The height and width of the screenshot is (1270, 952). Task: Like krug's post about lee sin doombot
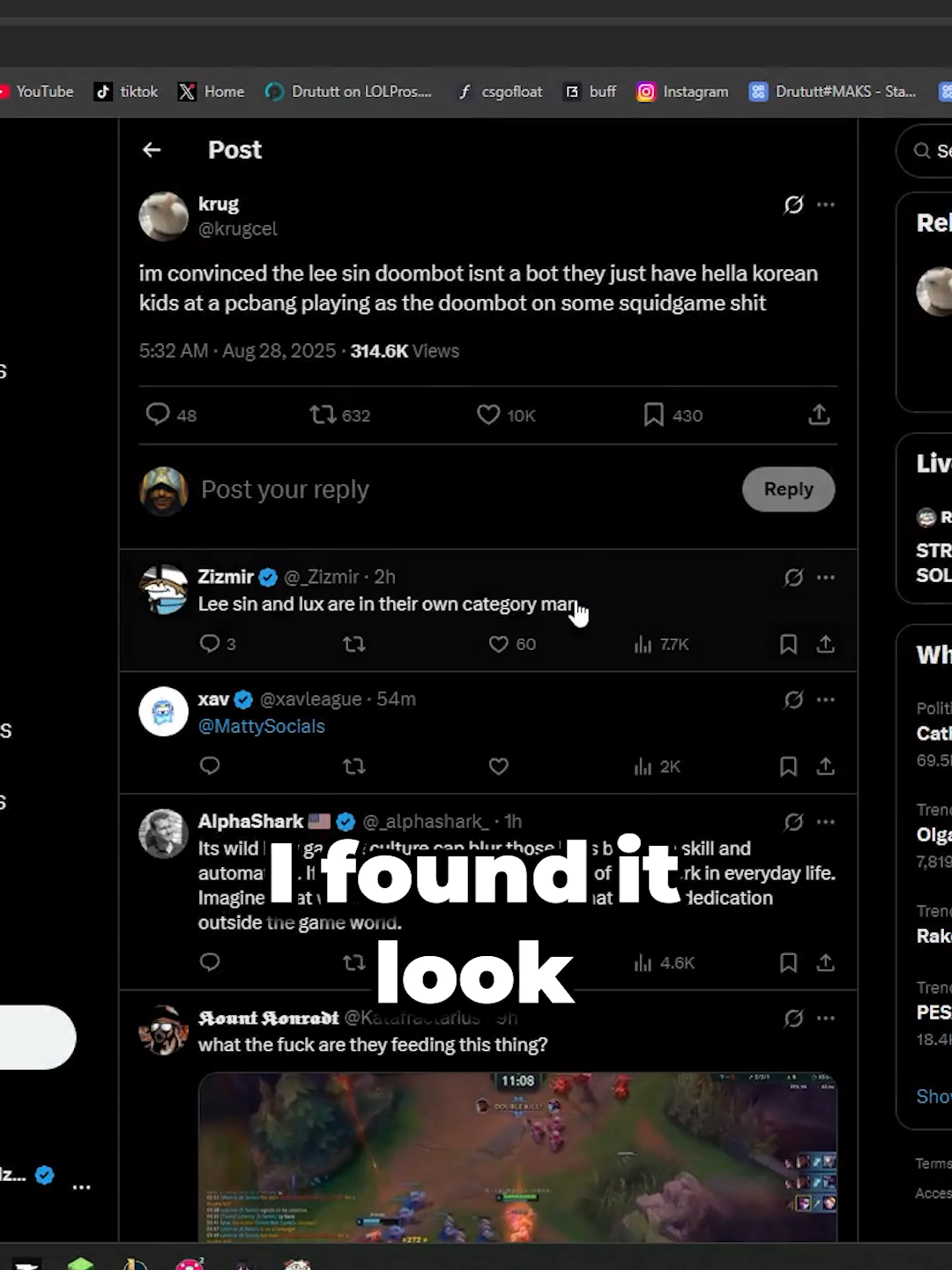[489, 415]
